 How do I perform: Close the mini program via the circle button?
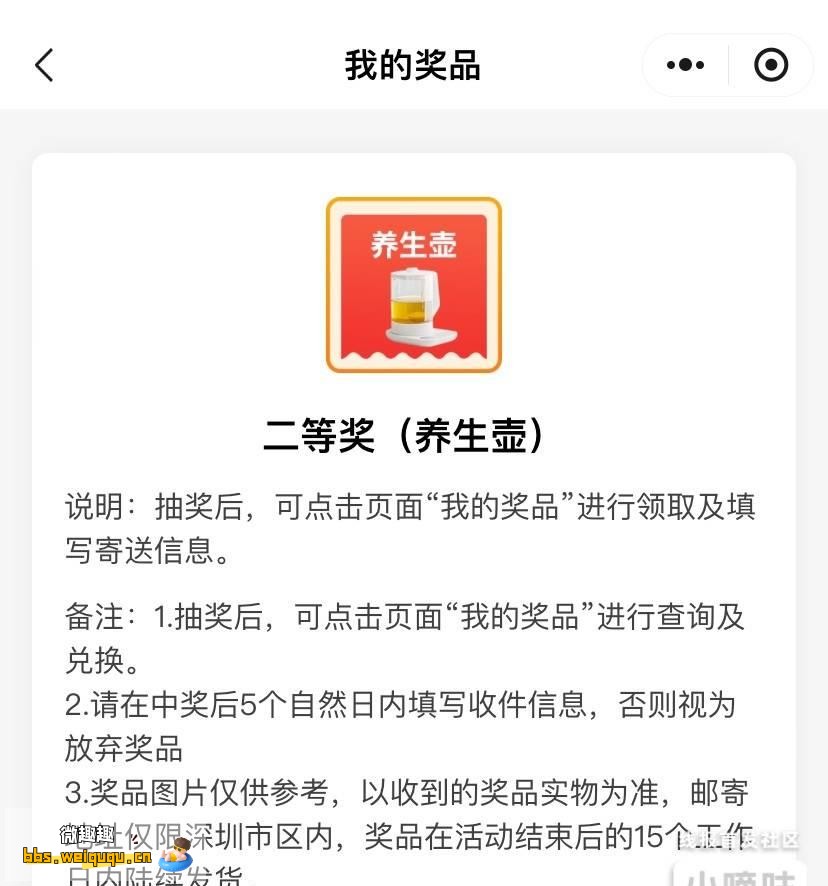click(x=771, y=66)
